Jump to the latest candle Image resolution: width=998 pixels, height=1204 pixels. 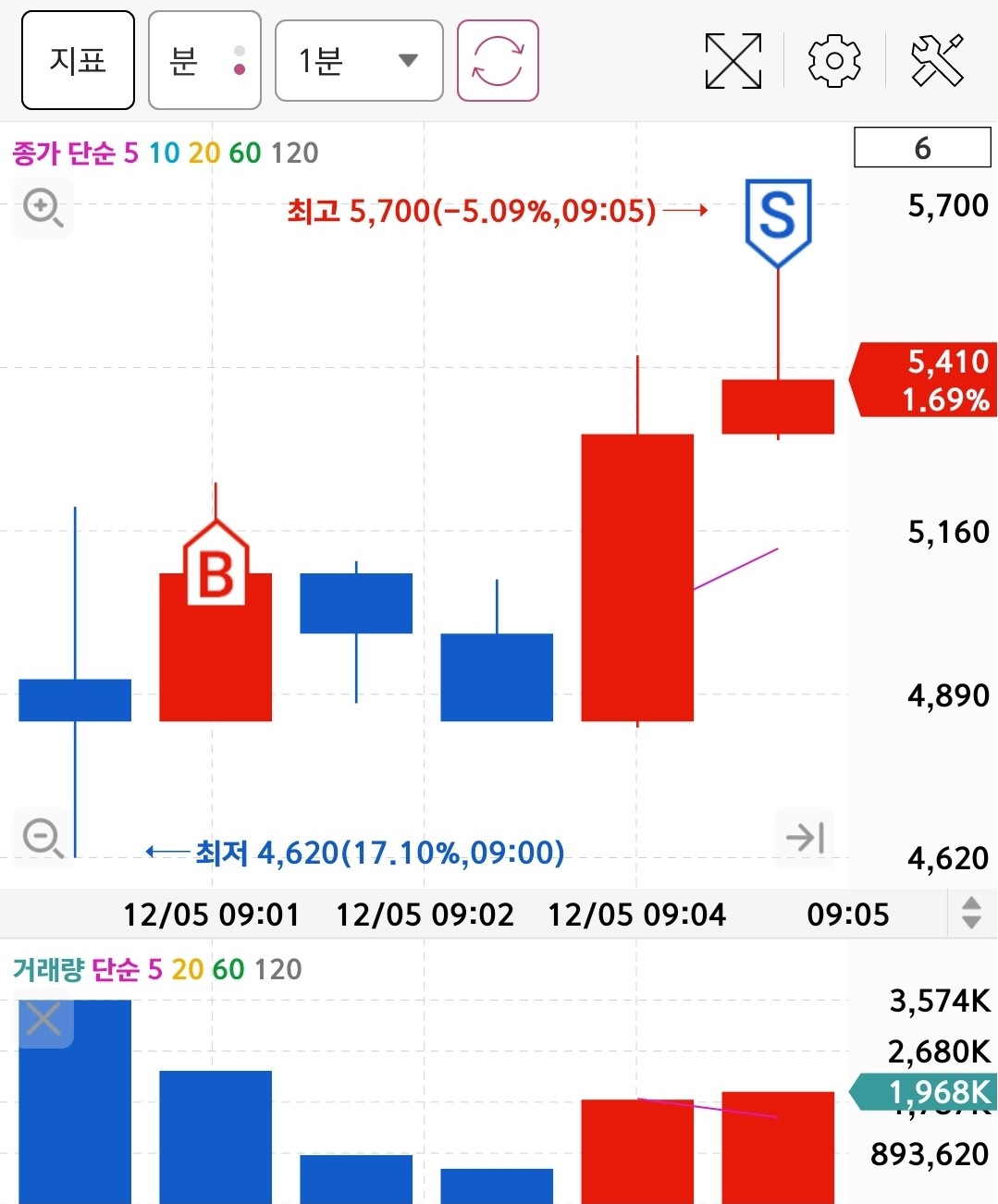pyautogui.click(x=804, y=838)
